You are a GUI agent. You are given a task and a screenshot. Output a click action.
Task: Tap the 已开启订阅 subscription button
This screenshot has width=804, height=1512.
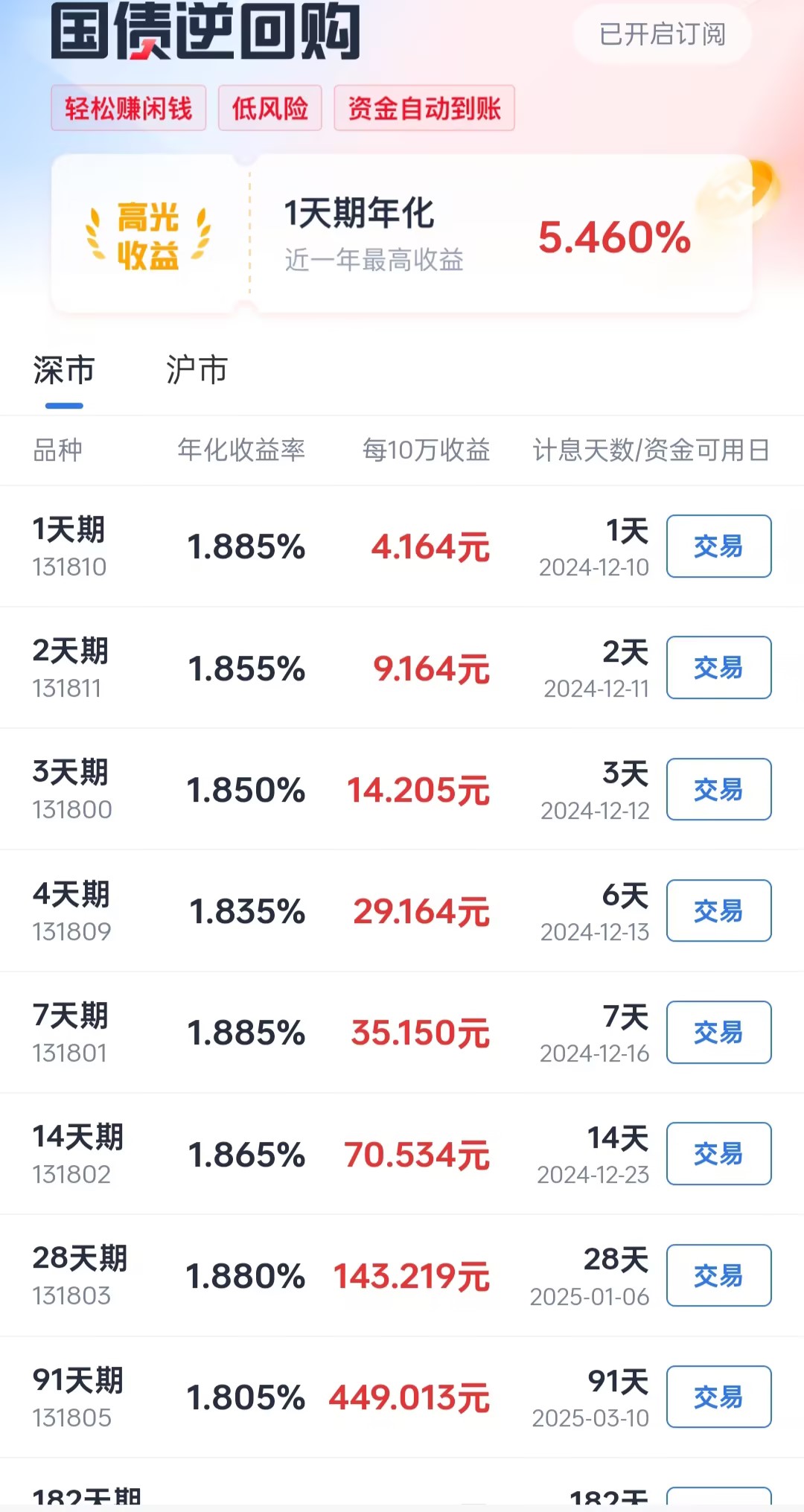662,34
